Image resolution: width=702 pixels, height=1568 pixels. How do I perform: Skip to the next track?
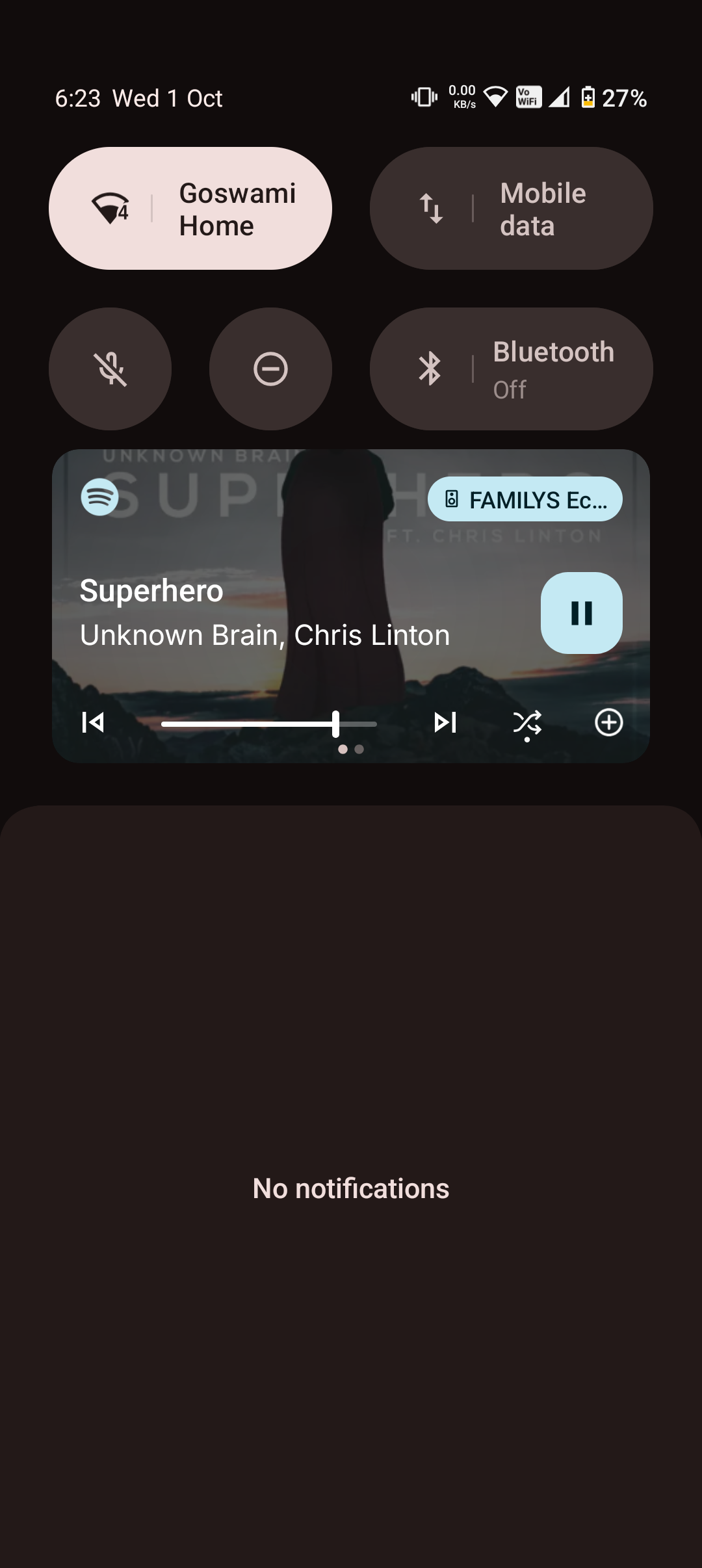pyautogui.click(x=445, y=722)
